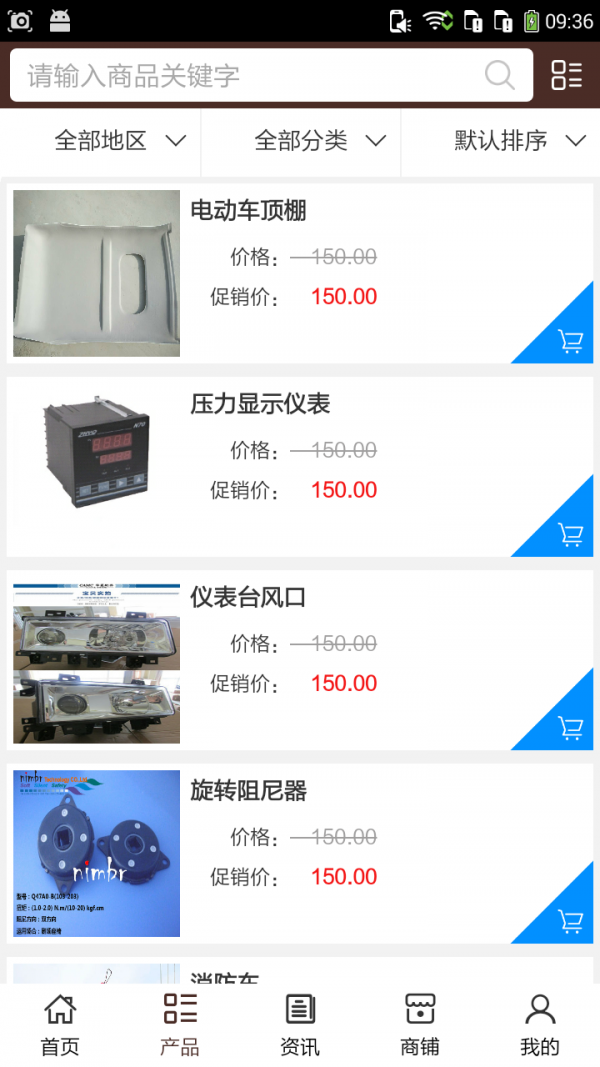Expand the 全部分类 category dropdown
600x1067 pixels.
[320, 141]
